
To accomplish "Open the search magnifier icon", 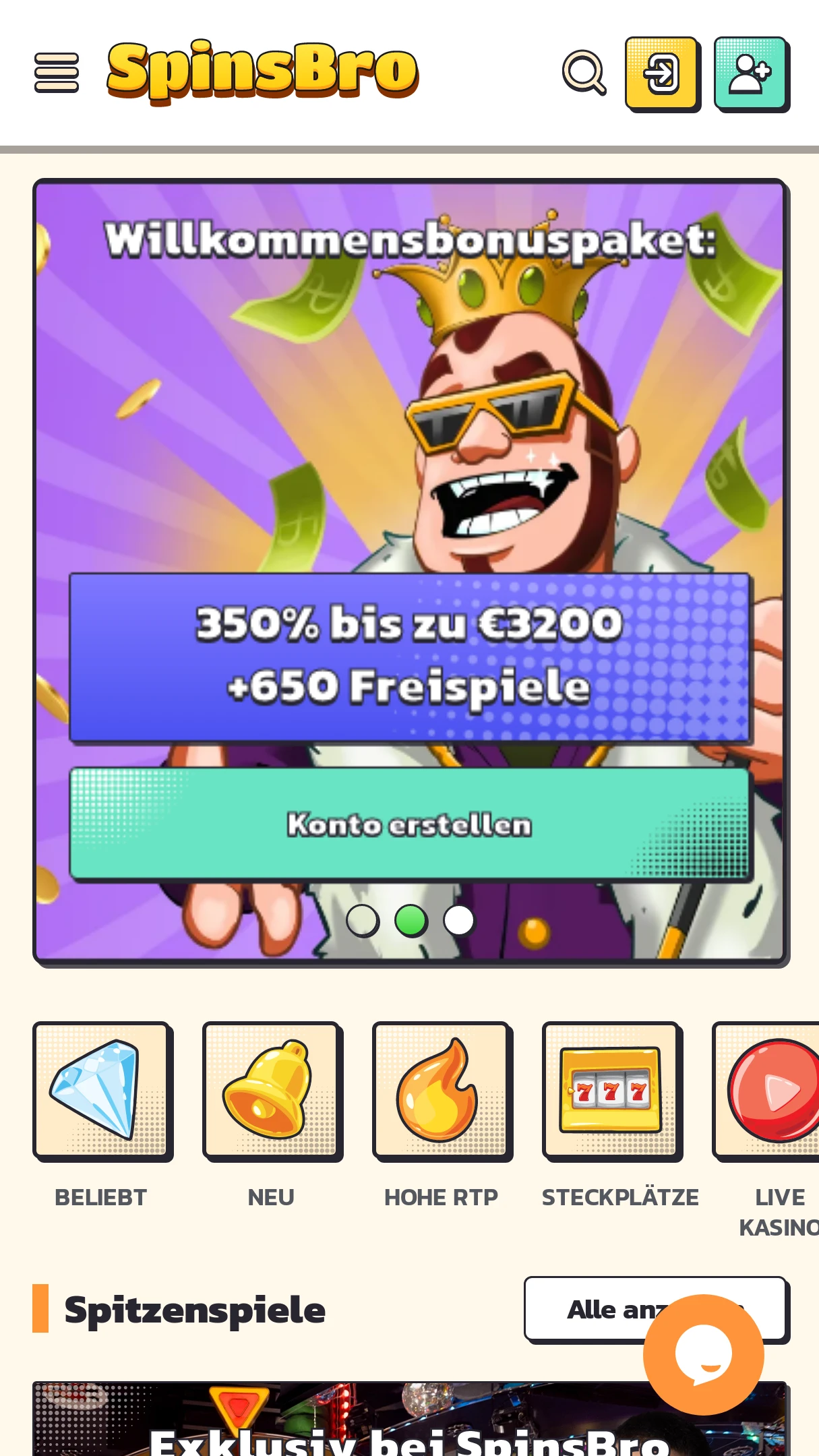I will (x=584, y=73).
